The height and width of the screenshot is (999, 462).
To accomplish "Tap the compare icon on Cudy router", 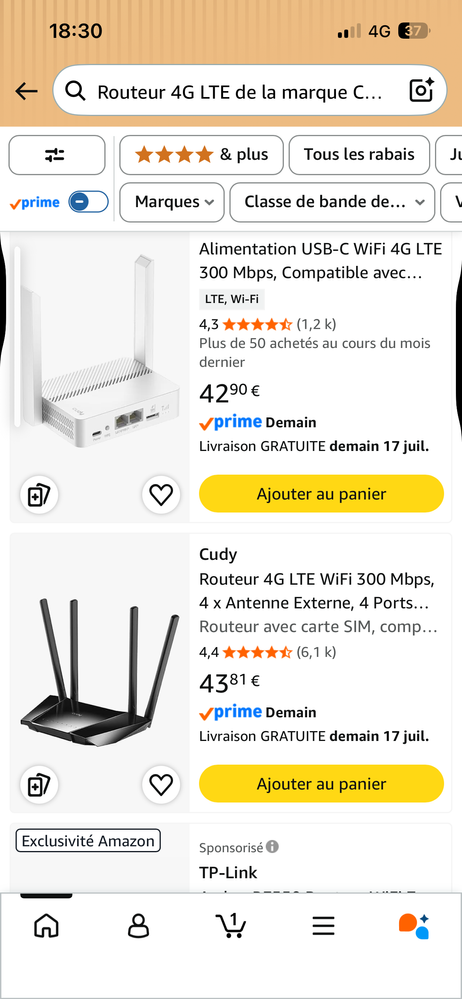I will coord(40,785).
